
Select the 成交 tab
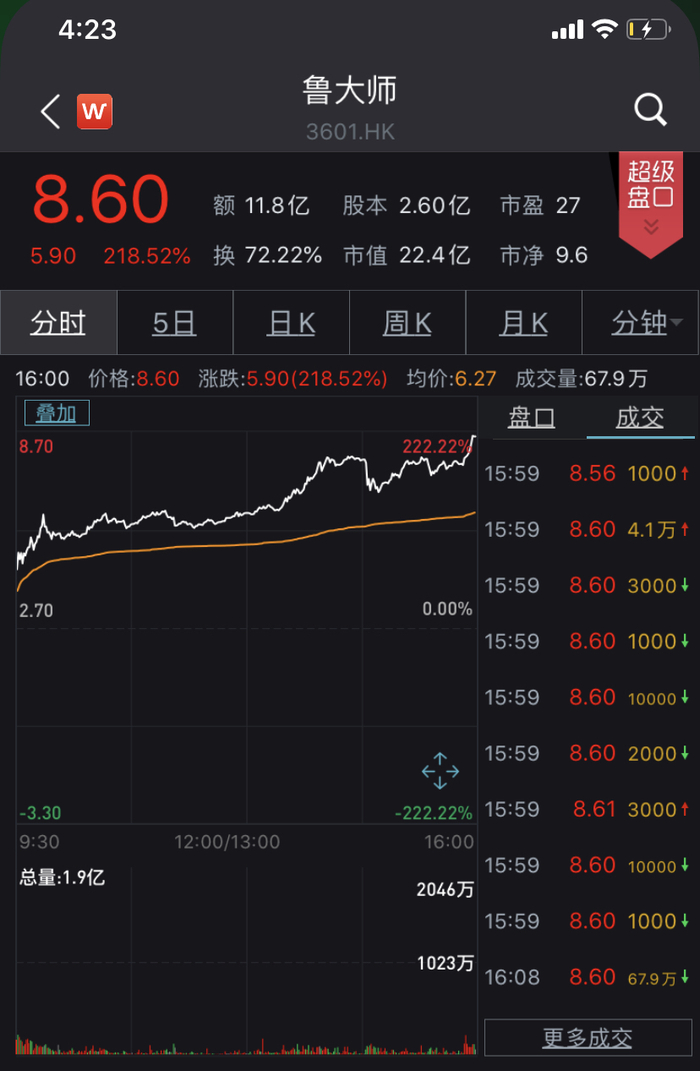(x=640, y=418)
